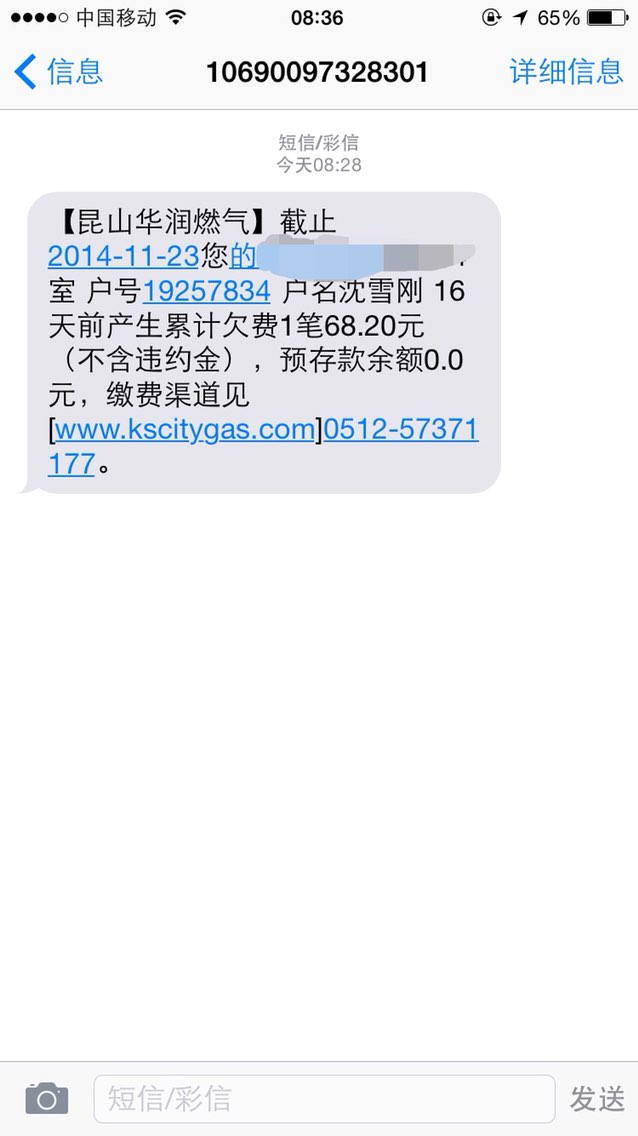
Task: Tap the account number 19257834 link
Action: (x=207, y=291)
